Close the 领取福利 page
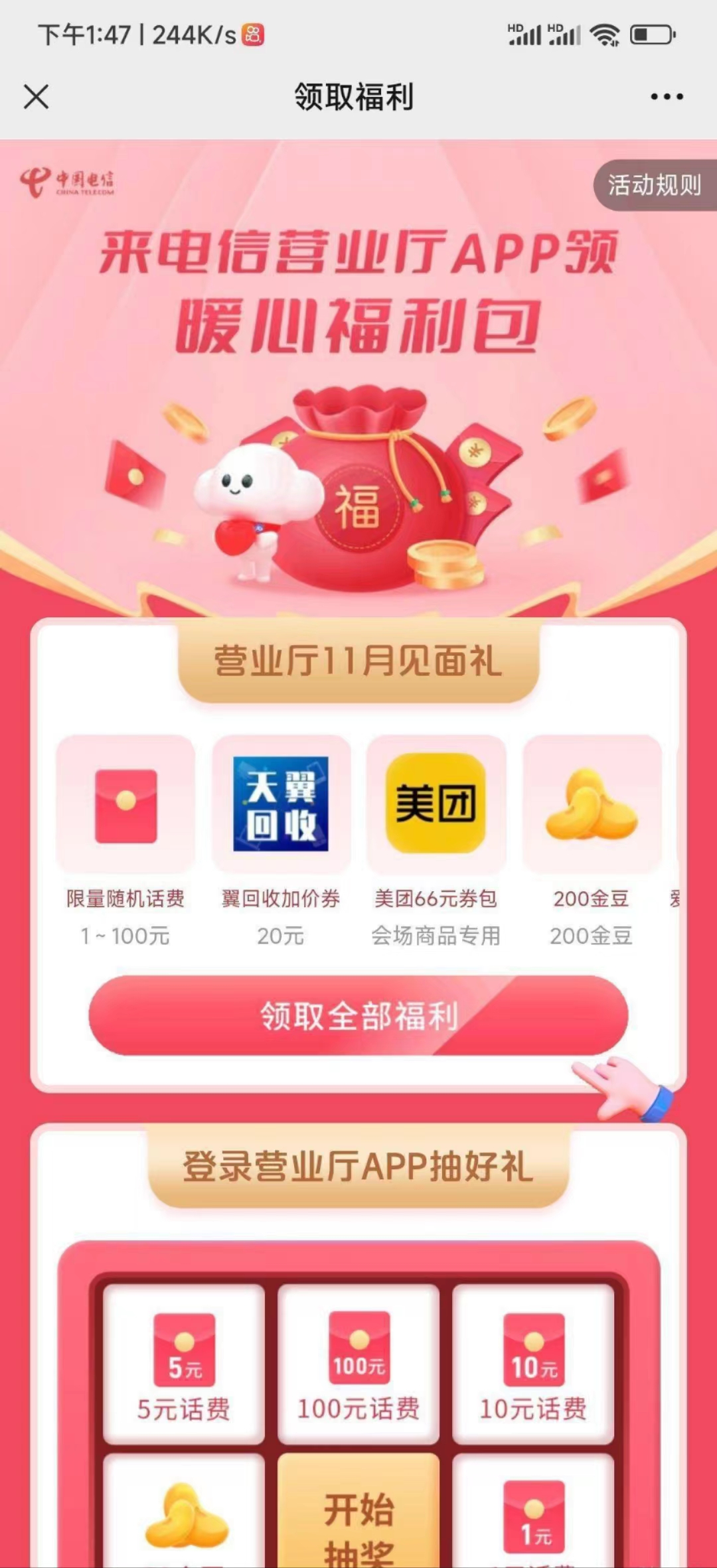 point(37,97)
